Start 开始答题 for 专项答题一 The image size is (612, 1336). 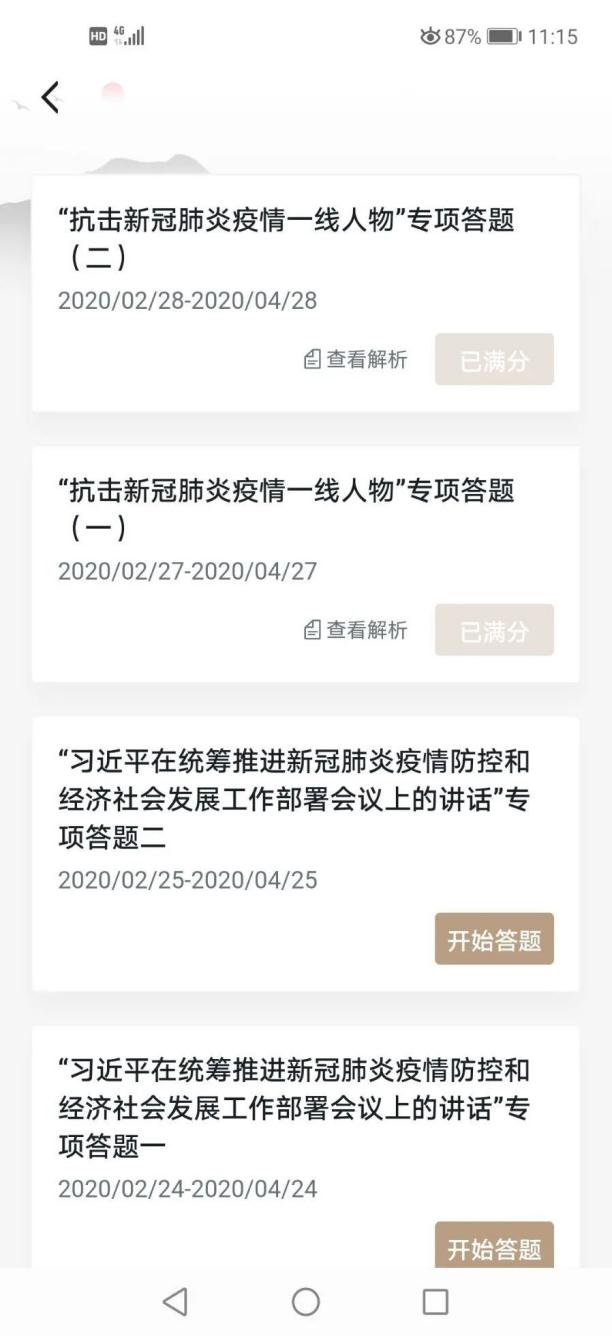click(494, 1246)
